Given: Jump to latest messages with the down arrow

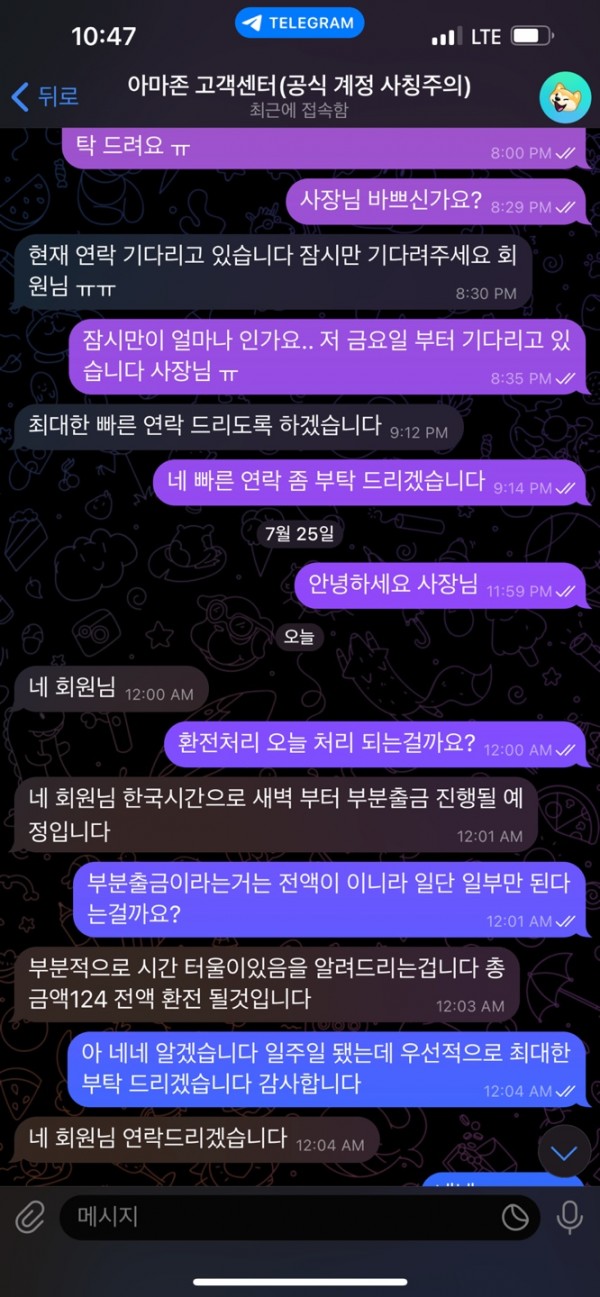Looking at the screenshot, I should pos(564,1154).
